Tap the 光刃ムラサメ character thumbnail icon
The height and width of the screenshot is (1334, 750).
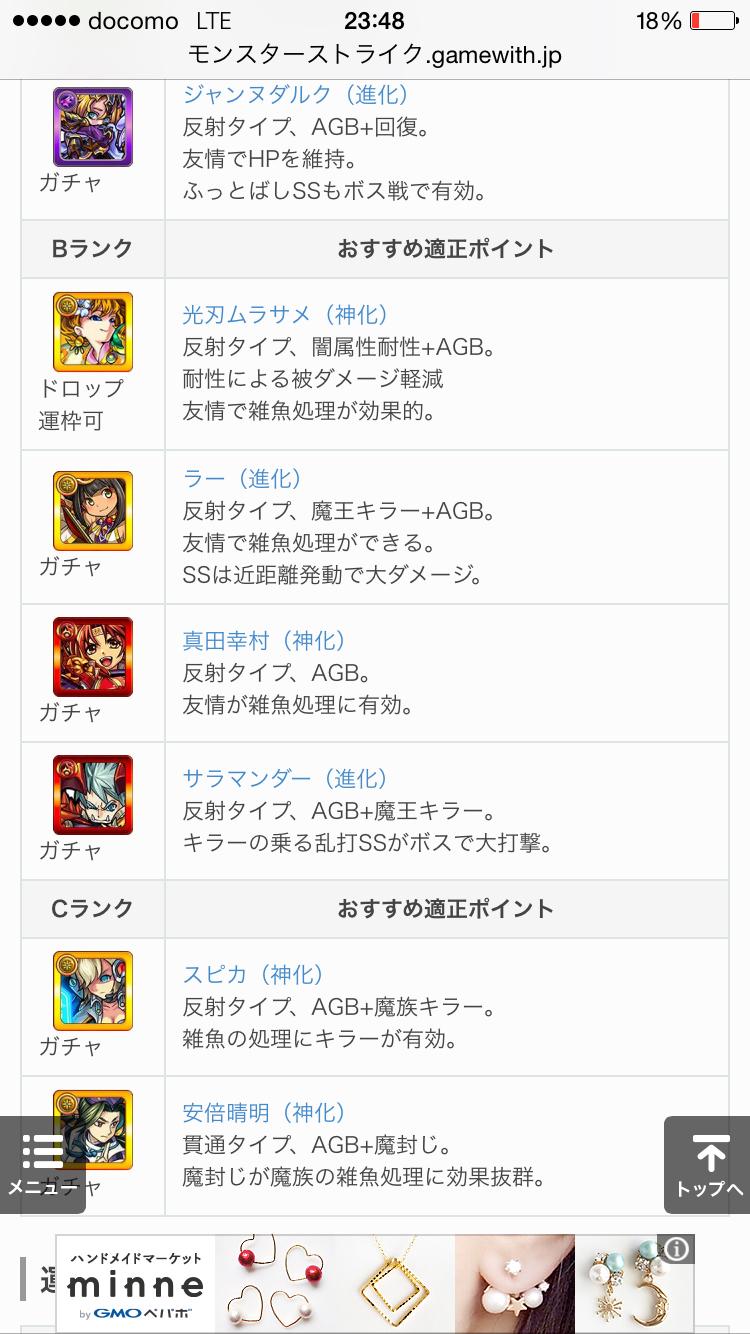(92, 330)
